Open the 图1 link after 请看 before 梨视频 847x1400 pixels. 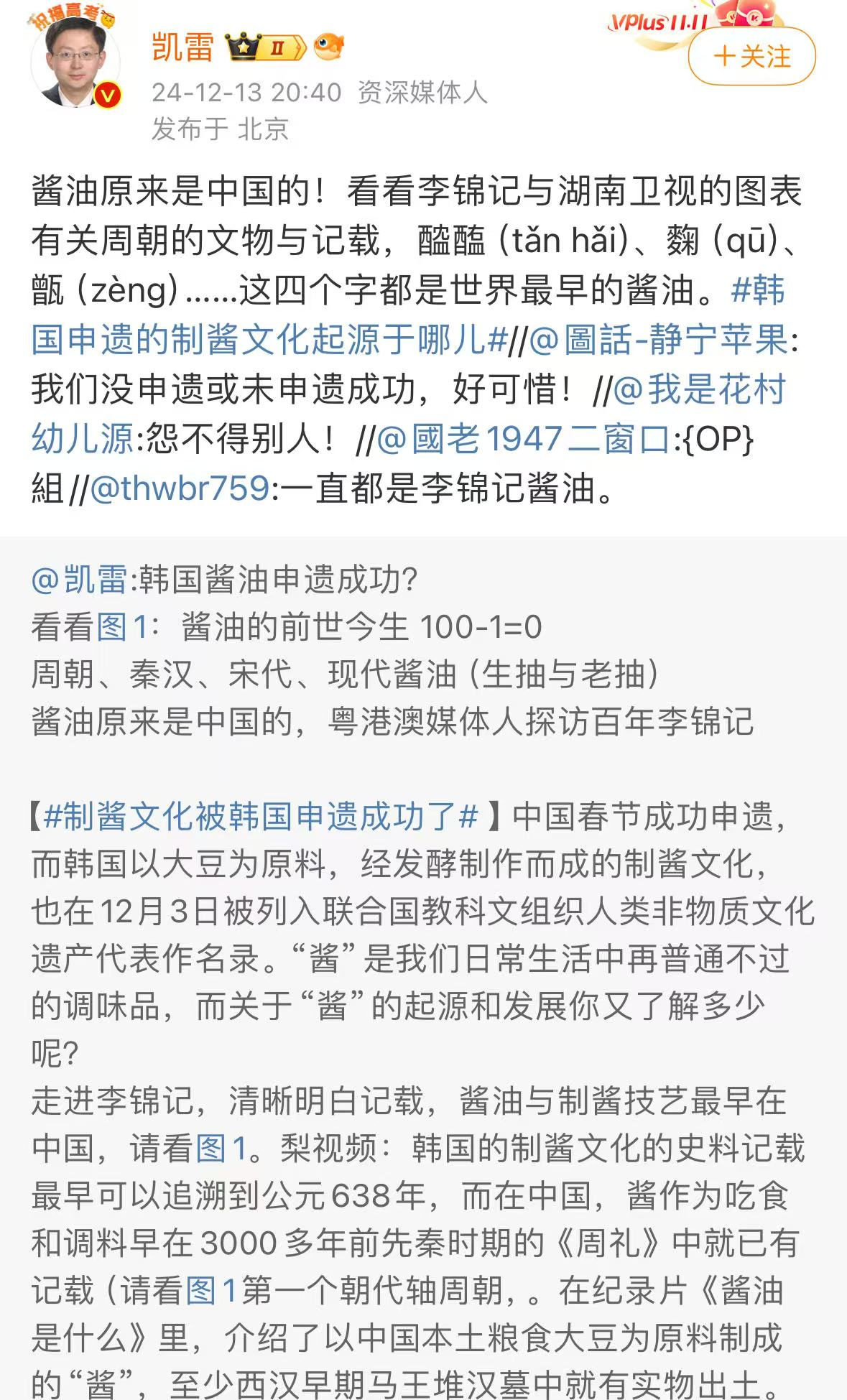[221, 1148]
